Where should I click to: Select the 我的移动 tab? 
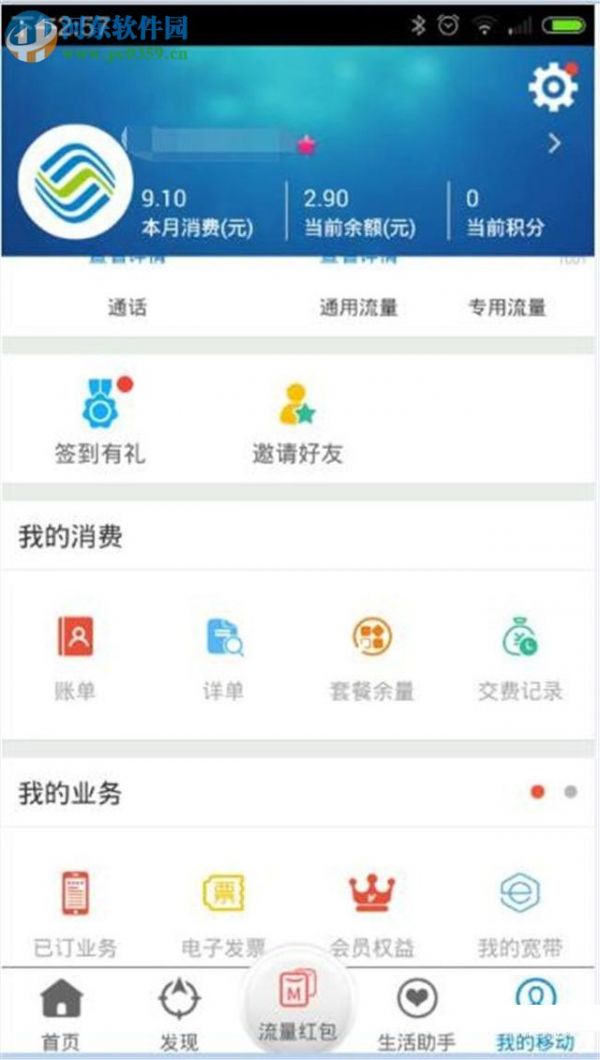tap(535, 1013)
